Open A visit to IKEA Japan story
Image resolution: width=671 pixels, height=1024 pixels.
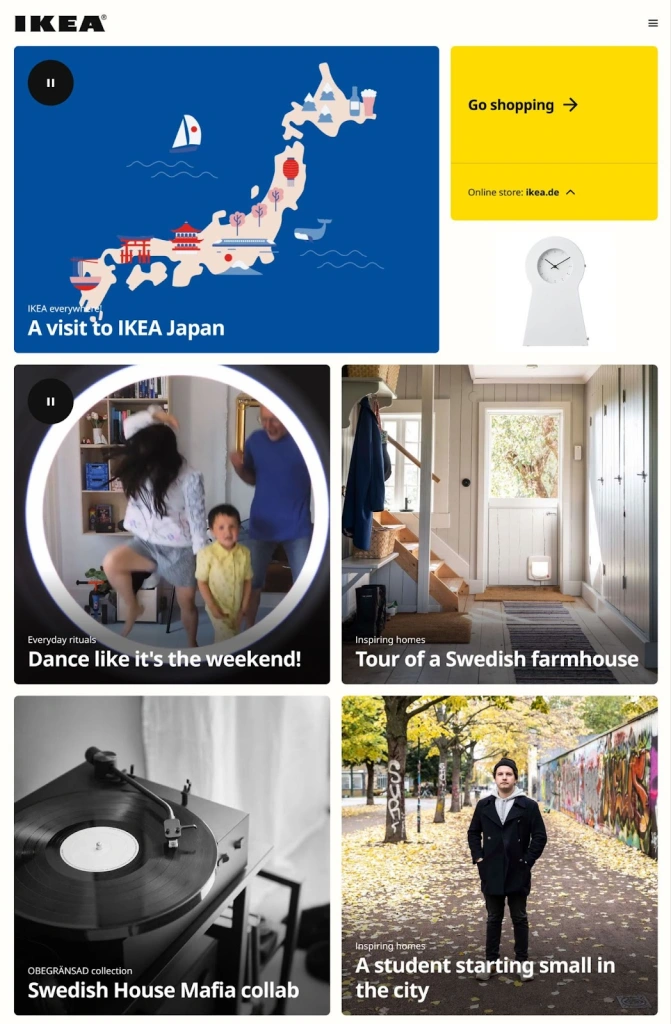click(x=126, y=328)
